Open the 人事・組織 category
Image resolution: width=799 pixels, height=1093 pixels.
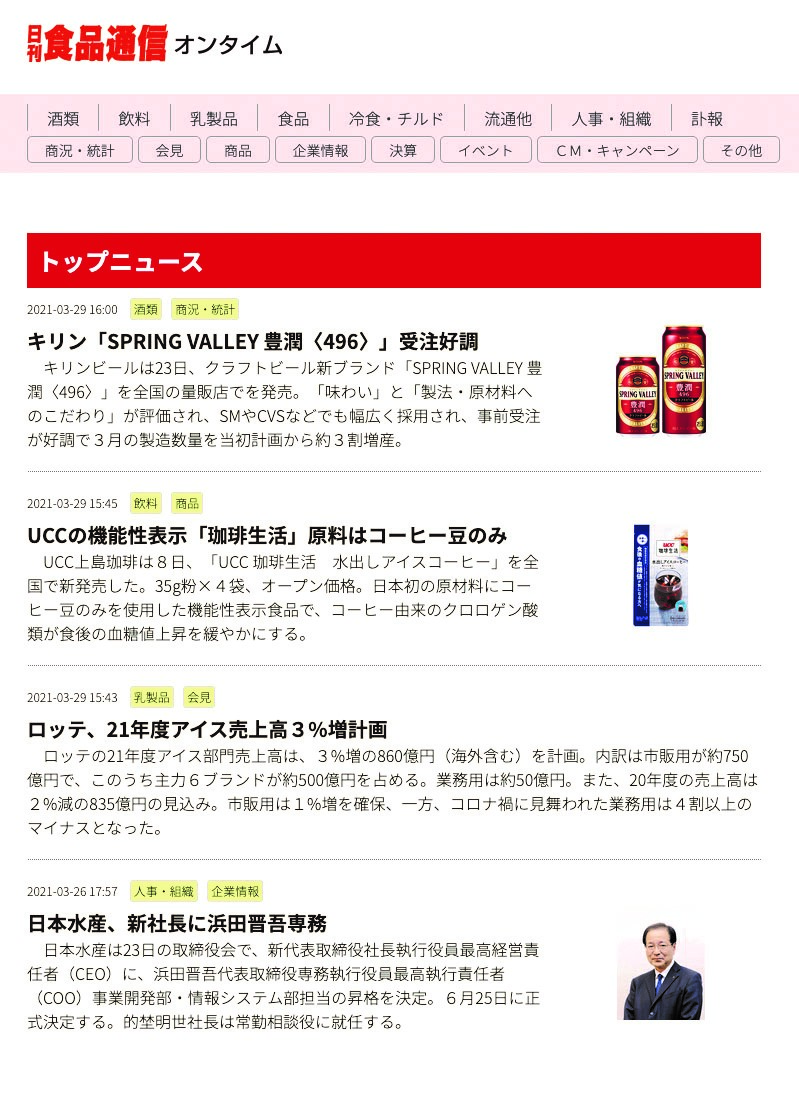(611, 119)
